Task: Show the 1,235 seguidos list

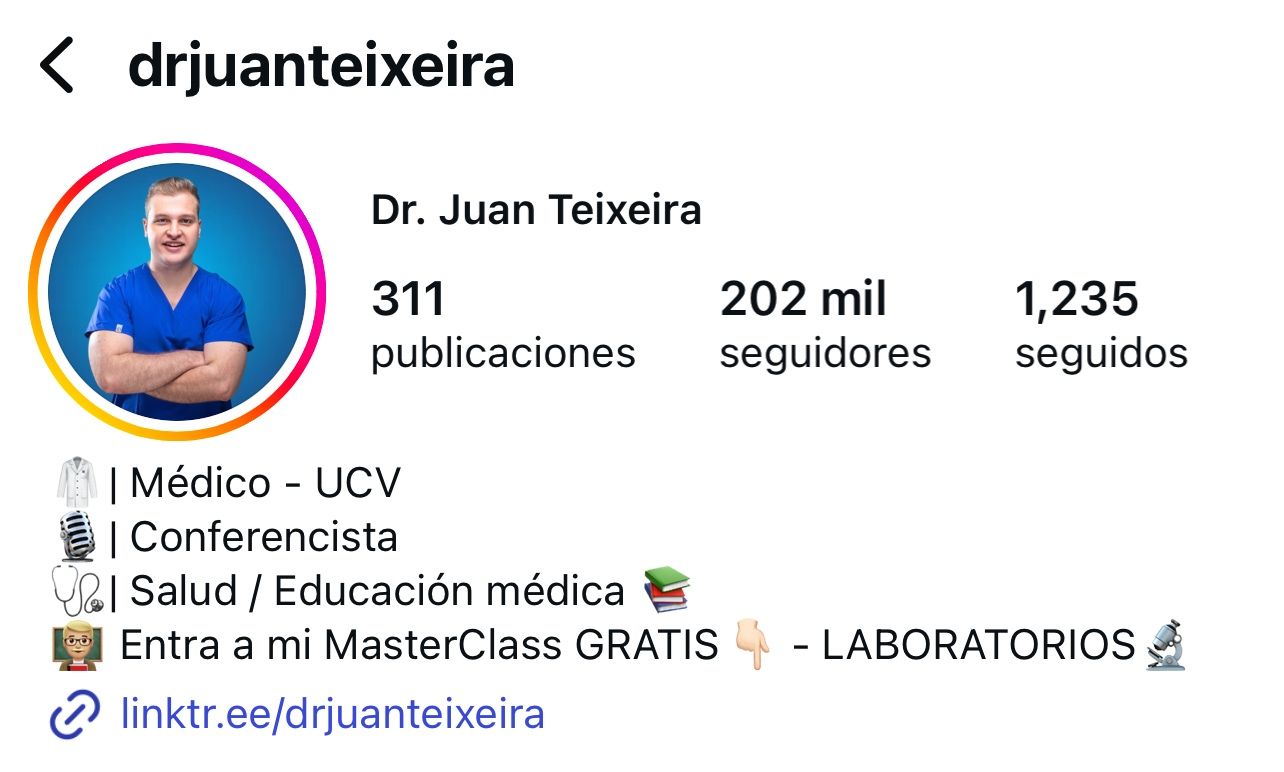Action: [1101, 325]
